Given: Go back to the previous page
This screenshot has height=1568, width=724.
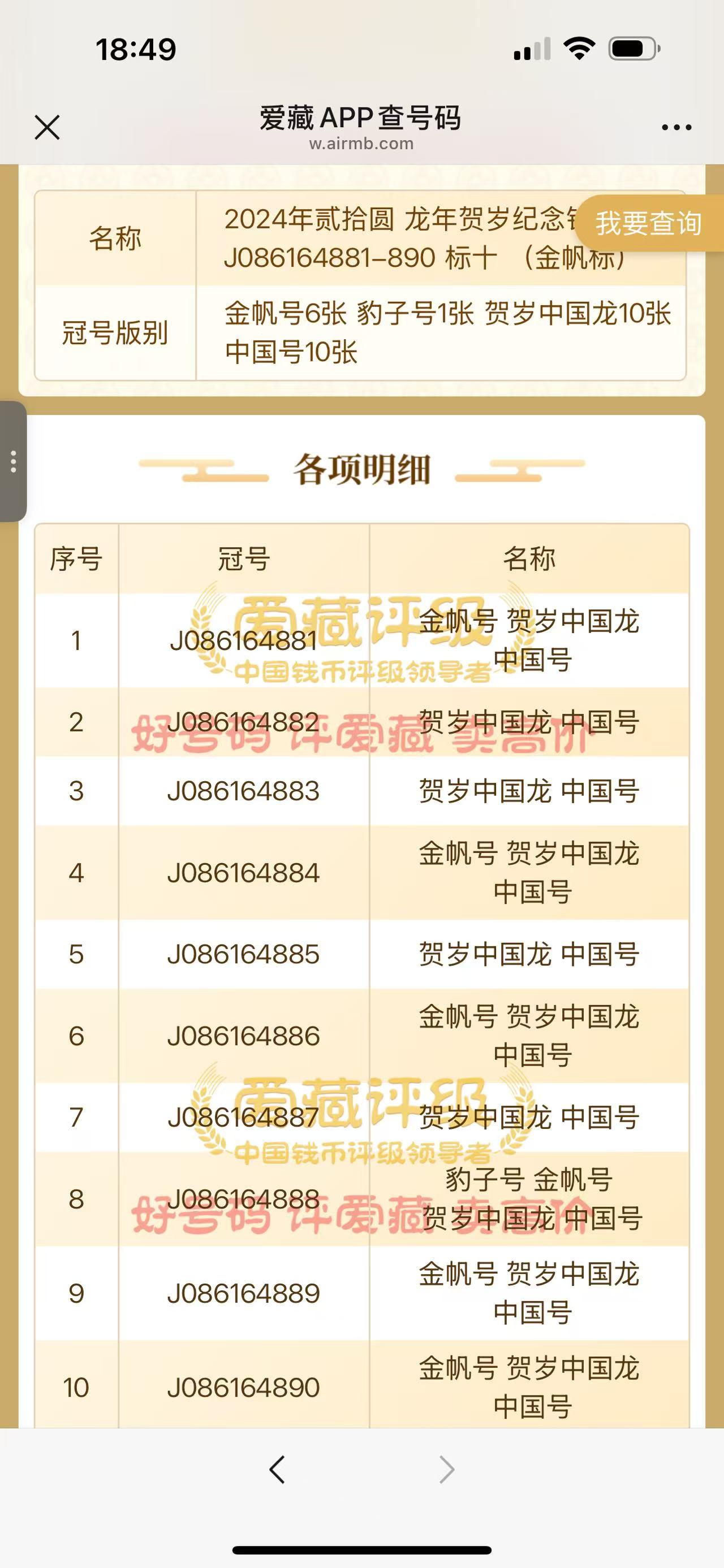Looking at the screenshot, I should [277, 1470].
